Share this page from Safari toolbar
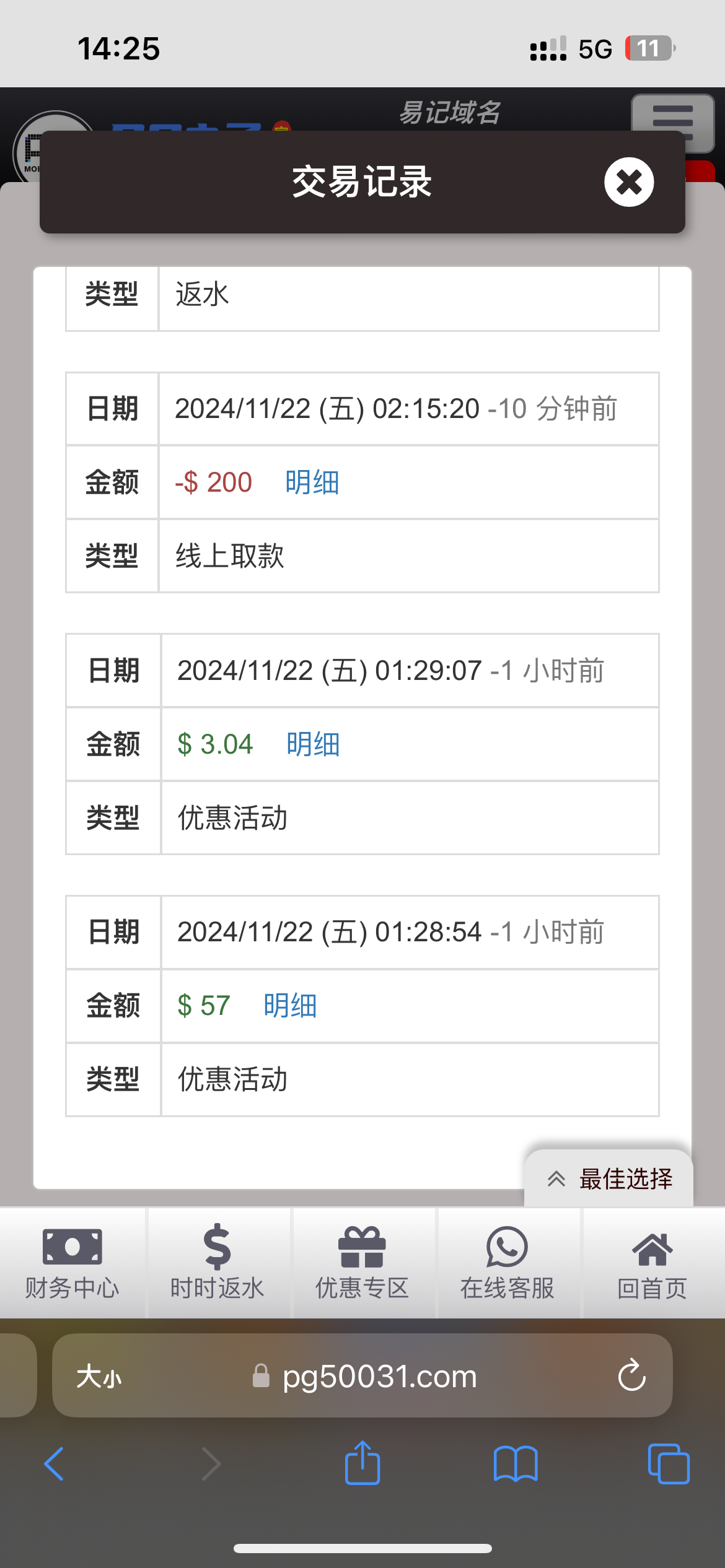 [362, 1463]
